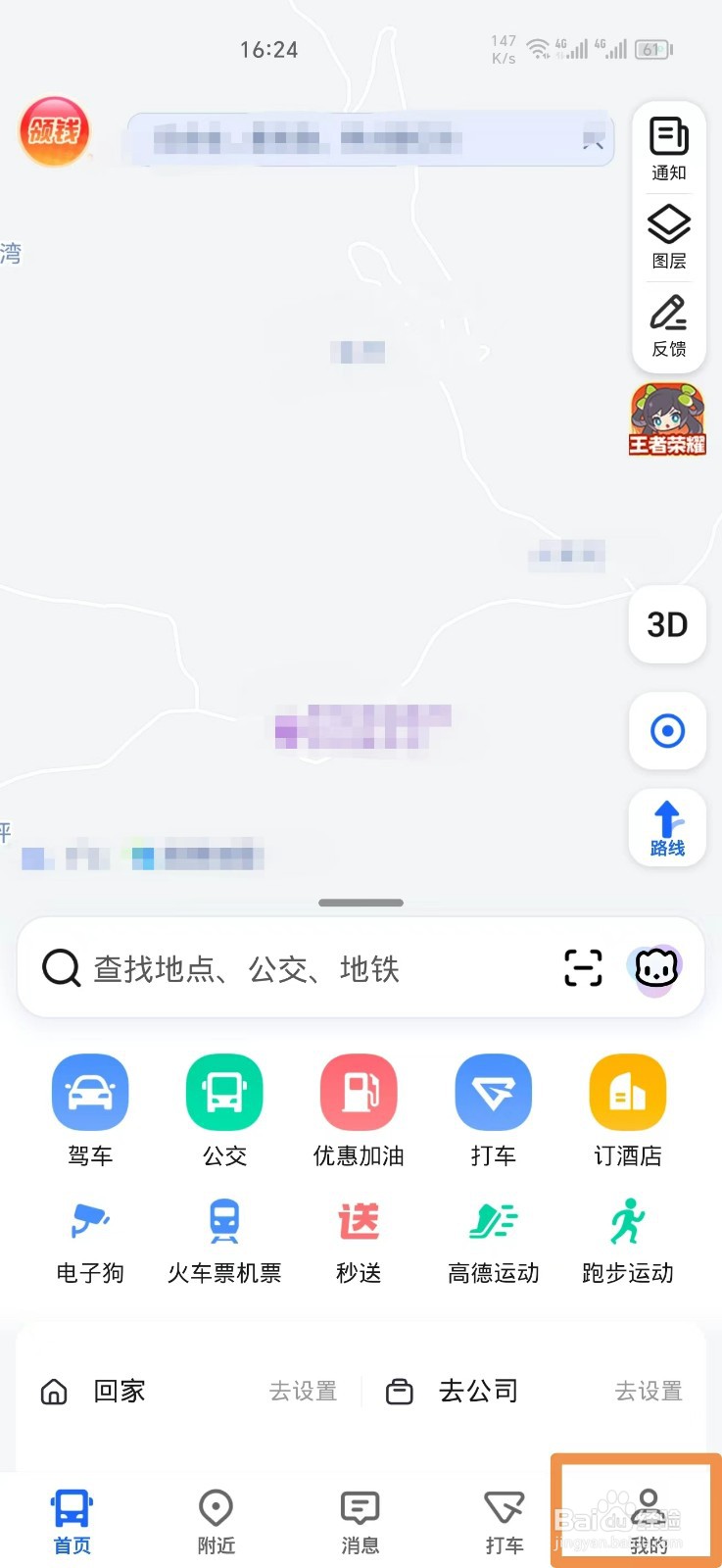The width and height of the screenshot is (722, 1568).
Task: Open 公交 bus transit services
Action: [x=224, y=1091]
